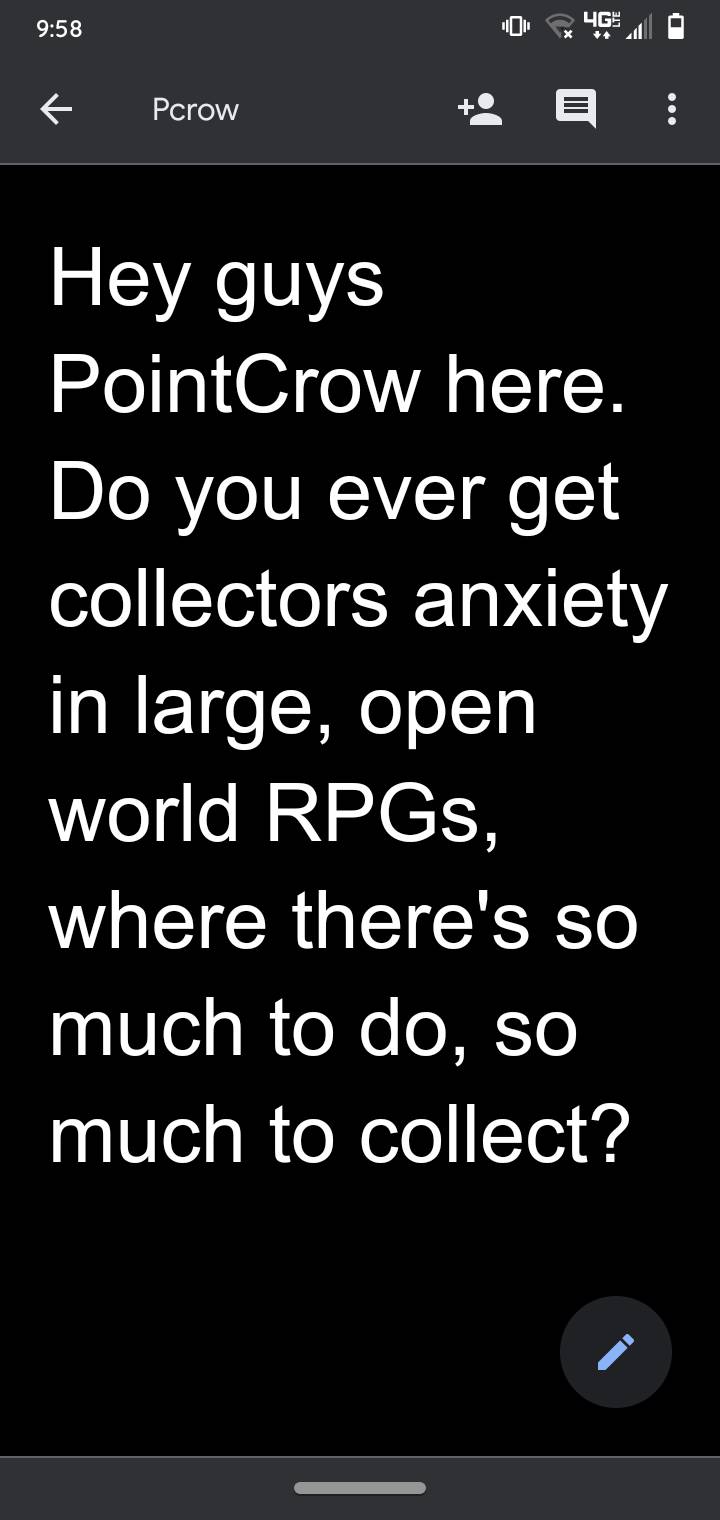The height and width of the screenshot is (1520, 720).
Task: Tap the vibrate mode status icon
Action: pos(513,27)
